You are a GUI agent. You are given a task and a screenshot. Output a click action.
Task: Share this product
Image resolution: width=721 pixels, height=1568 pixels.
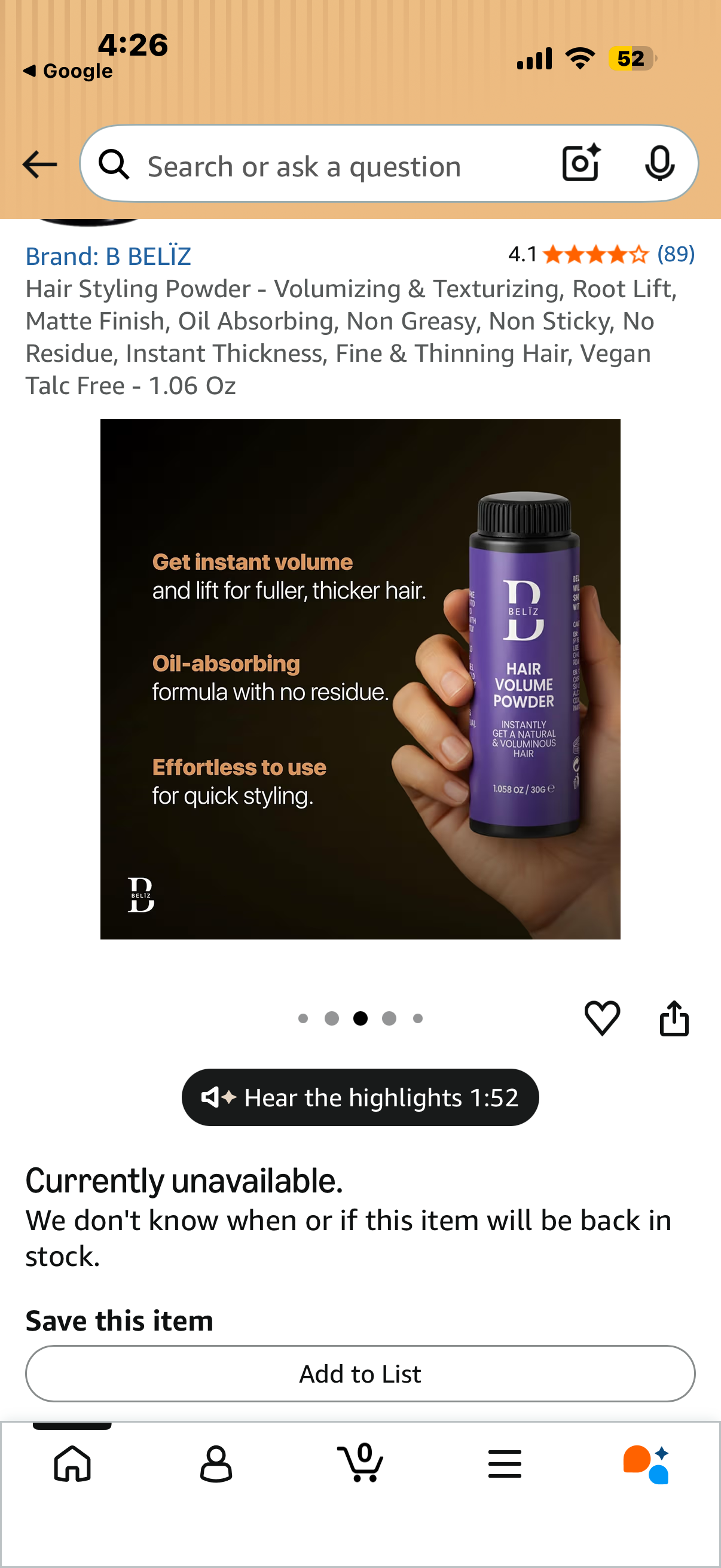[x=674, y=1018]
